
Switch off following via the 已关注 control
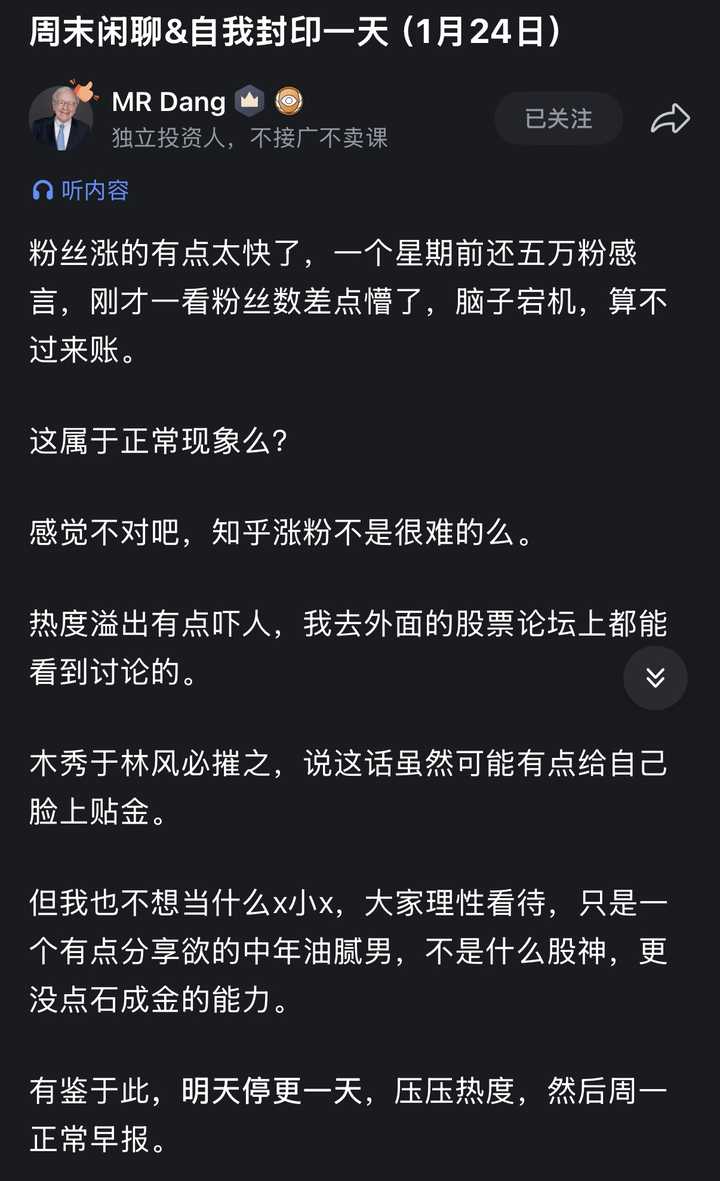[558, 118]
